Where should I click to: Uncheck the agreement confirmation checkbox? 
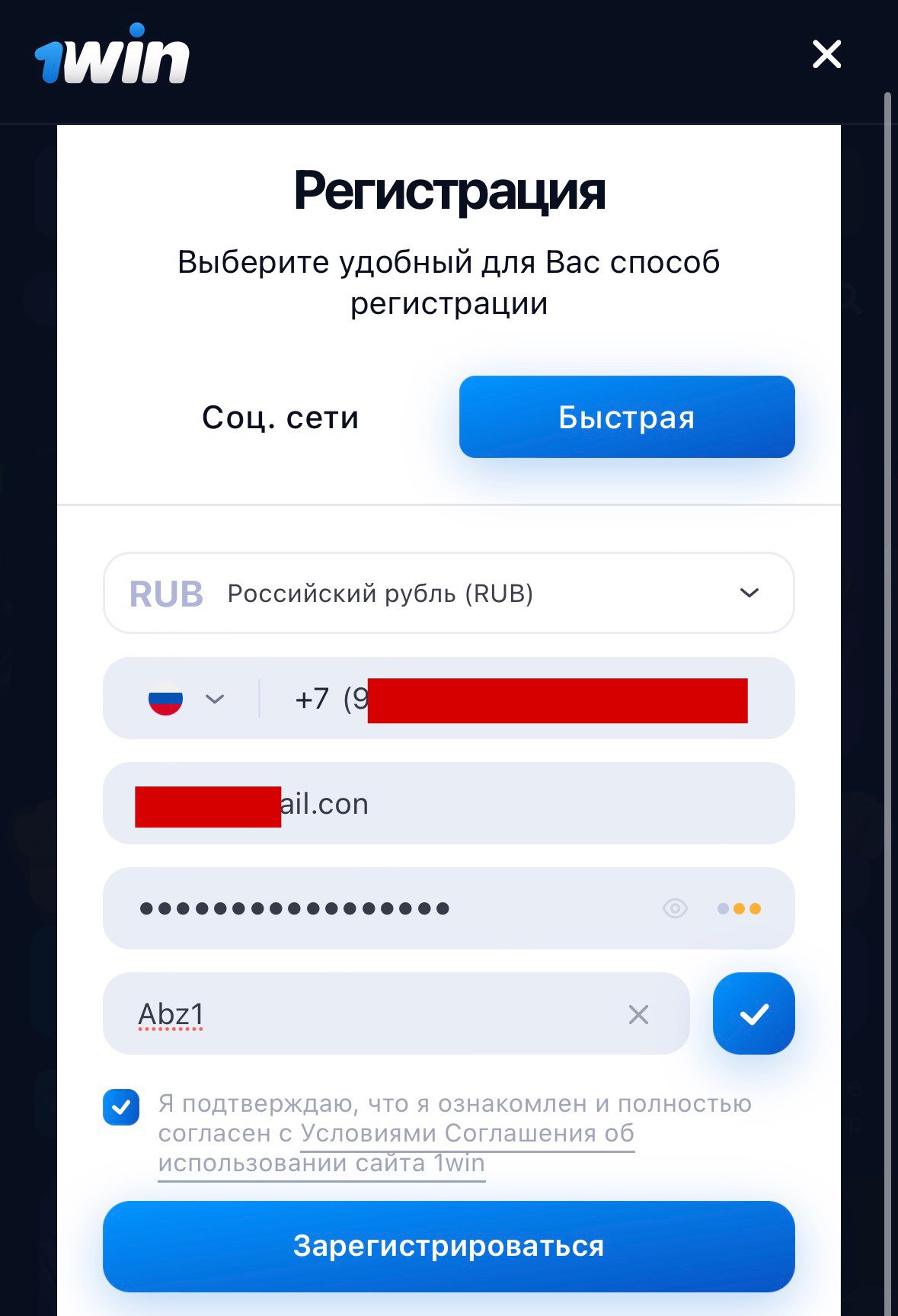tap(121, 1107)
